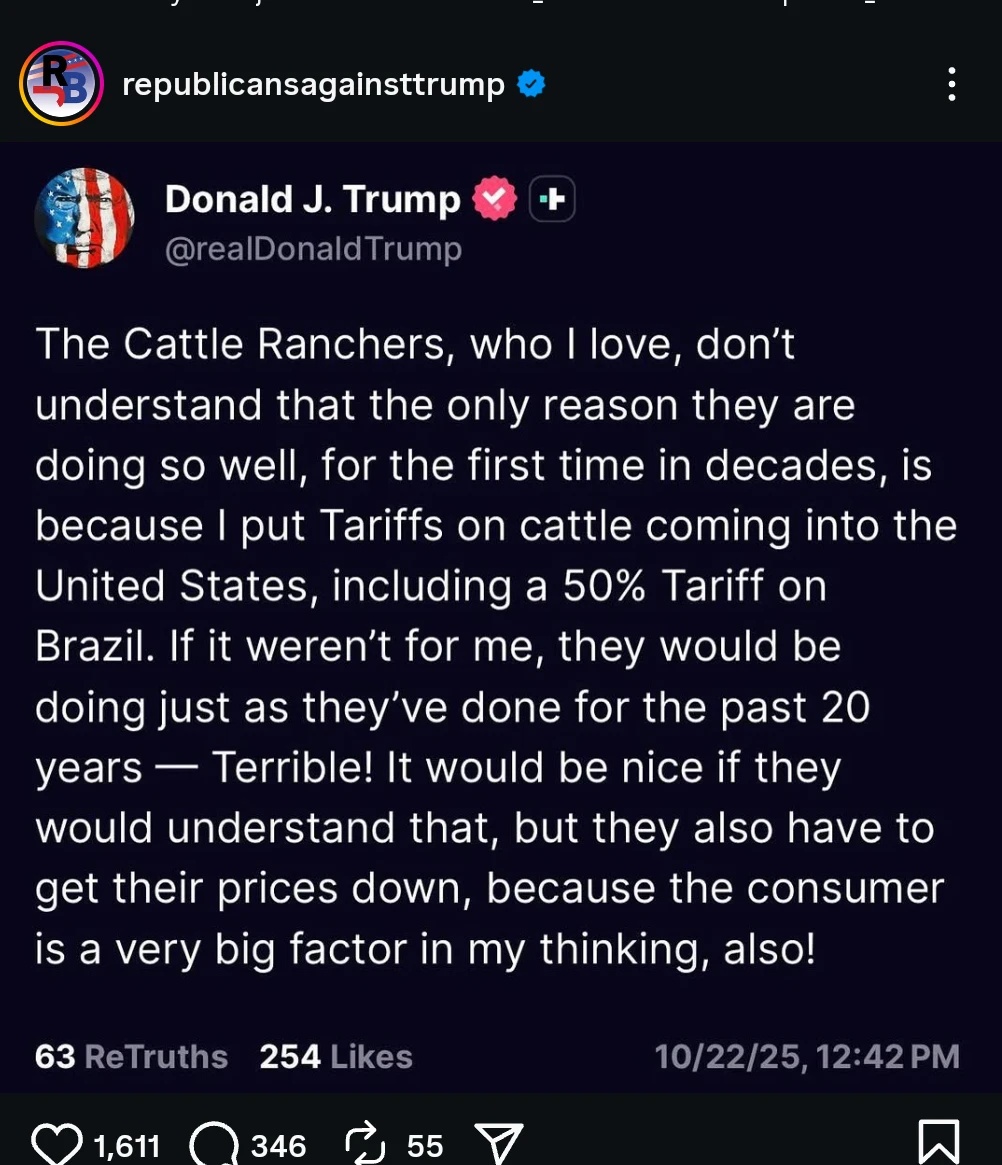Click Donald J. Trump's verified checkmark
Viewport: 1002px width, 1165px height.
494,198
